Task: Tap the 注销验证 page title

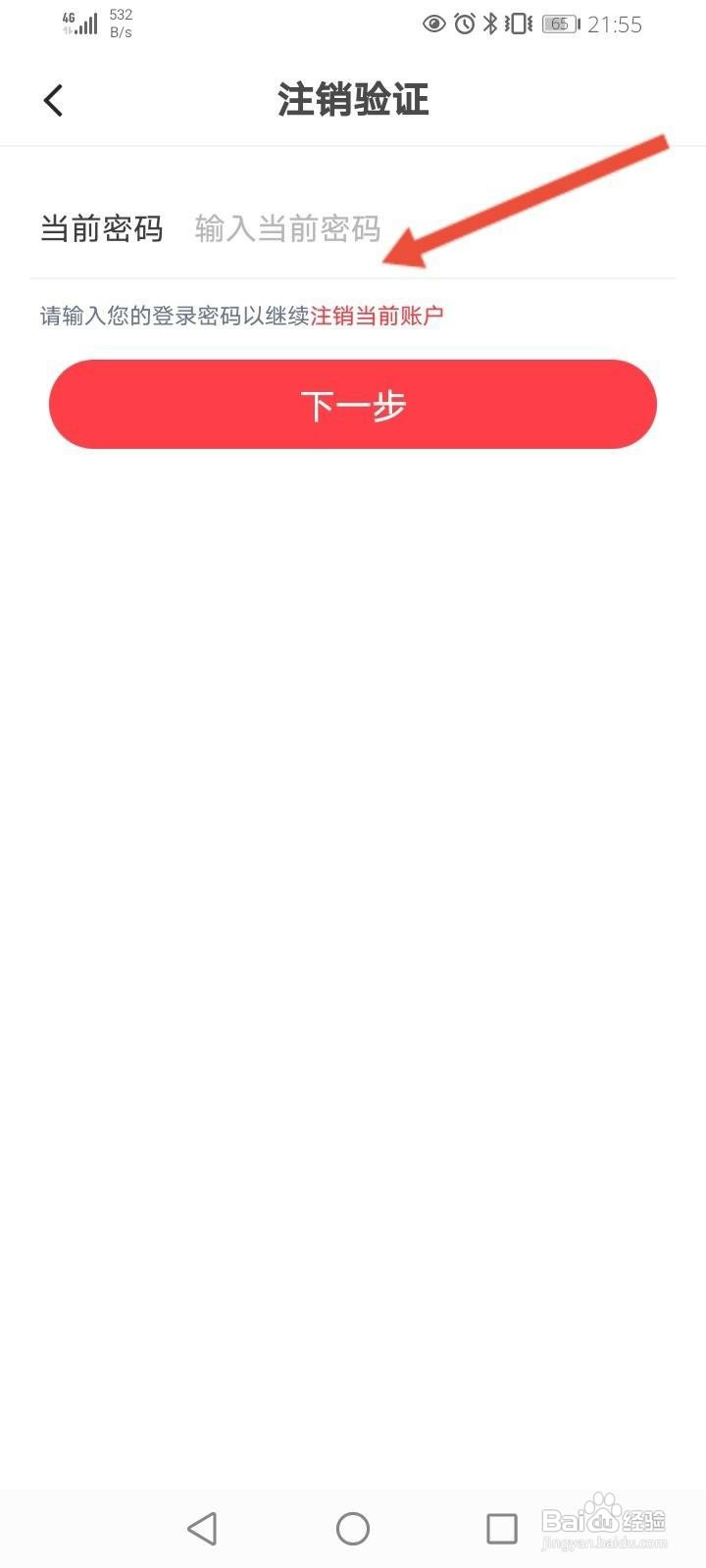Action: click(x=353, y=99)
